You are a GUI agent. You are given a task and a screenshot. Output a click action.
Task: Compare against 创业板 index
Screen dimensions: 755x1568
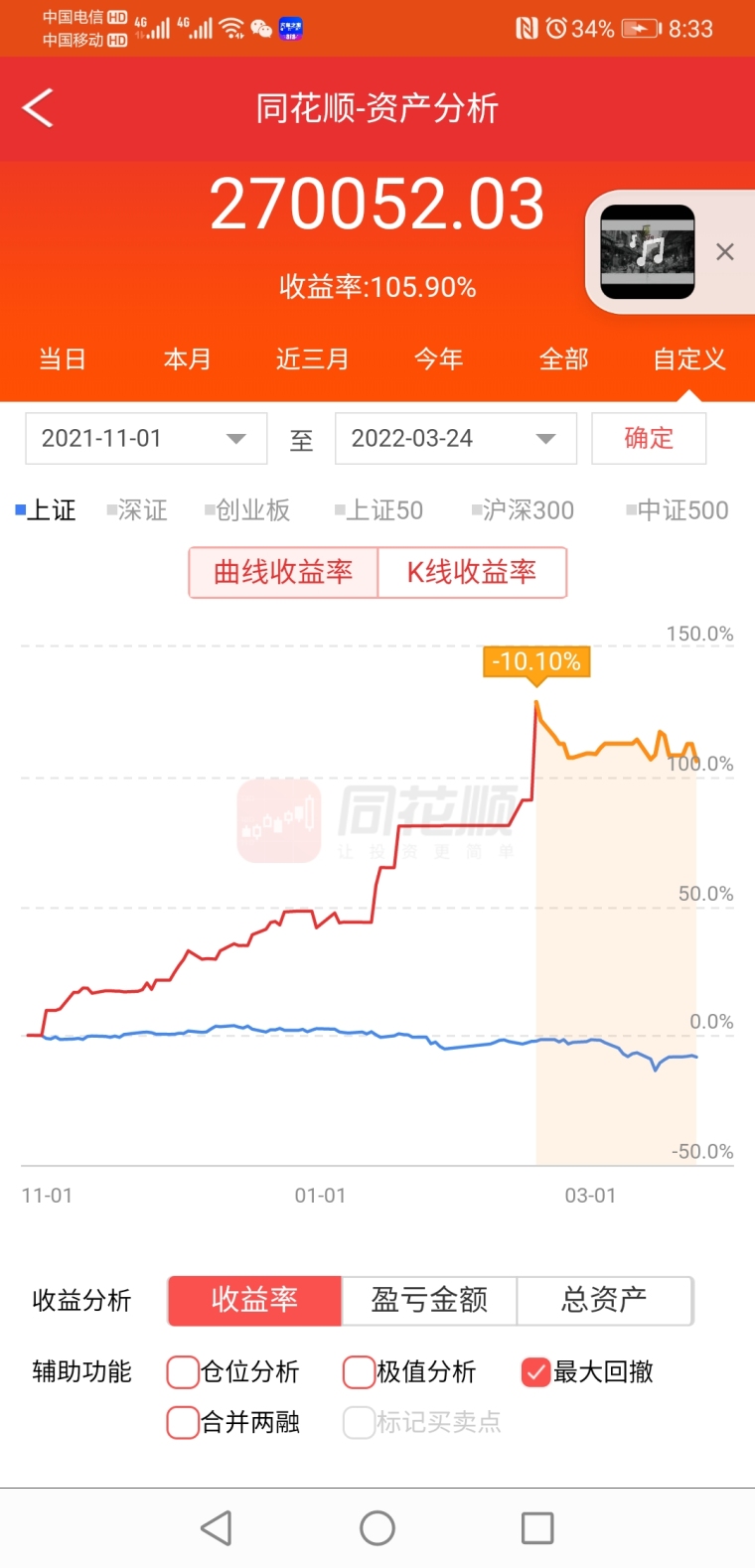coord(248,510)
